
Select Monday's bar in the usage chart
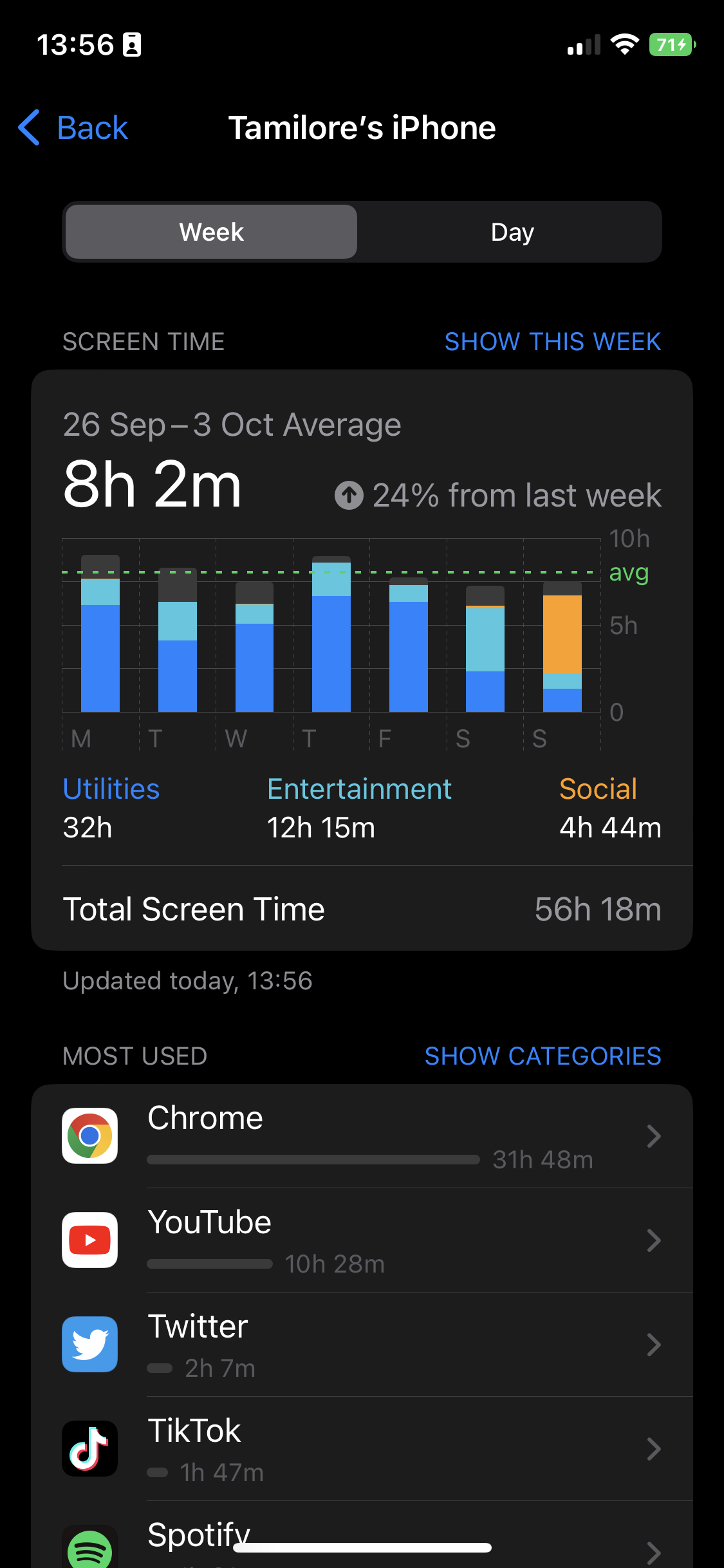click(x=100, y=634)
